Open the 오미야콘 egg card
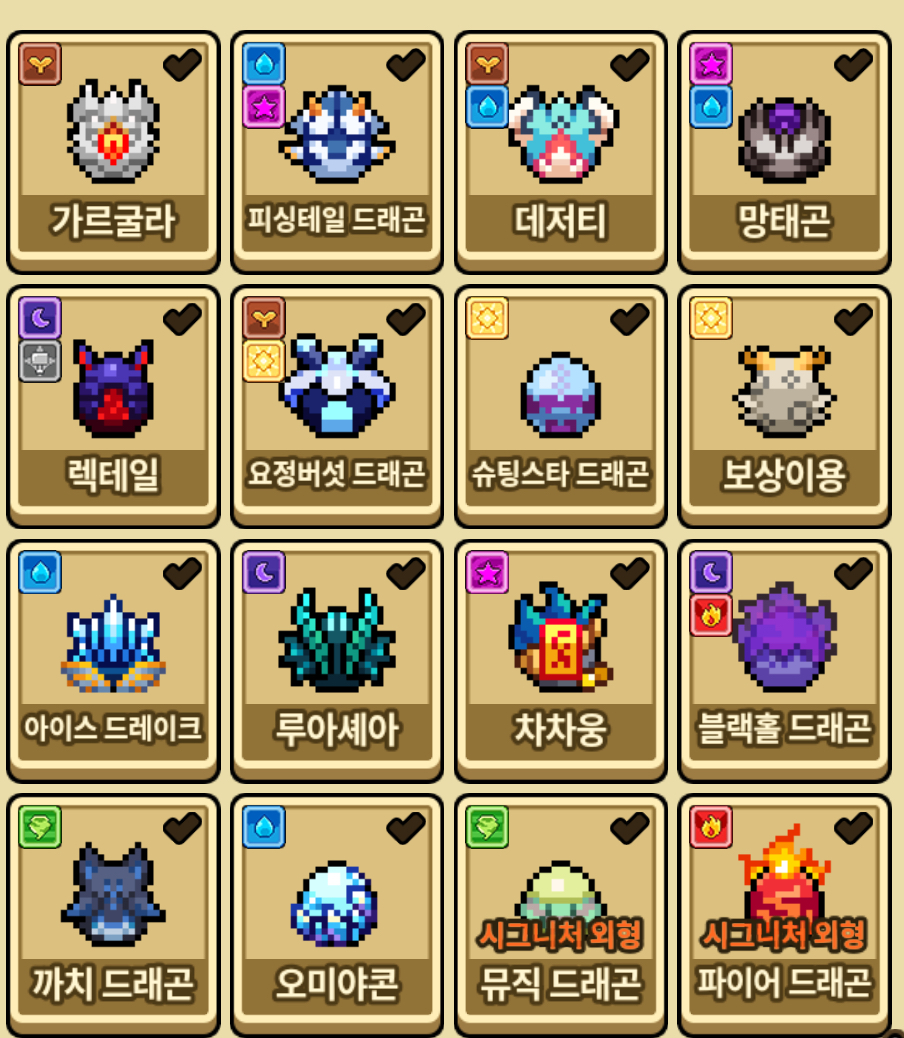 point(337,912)
